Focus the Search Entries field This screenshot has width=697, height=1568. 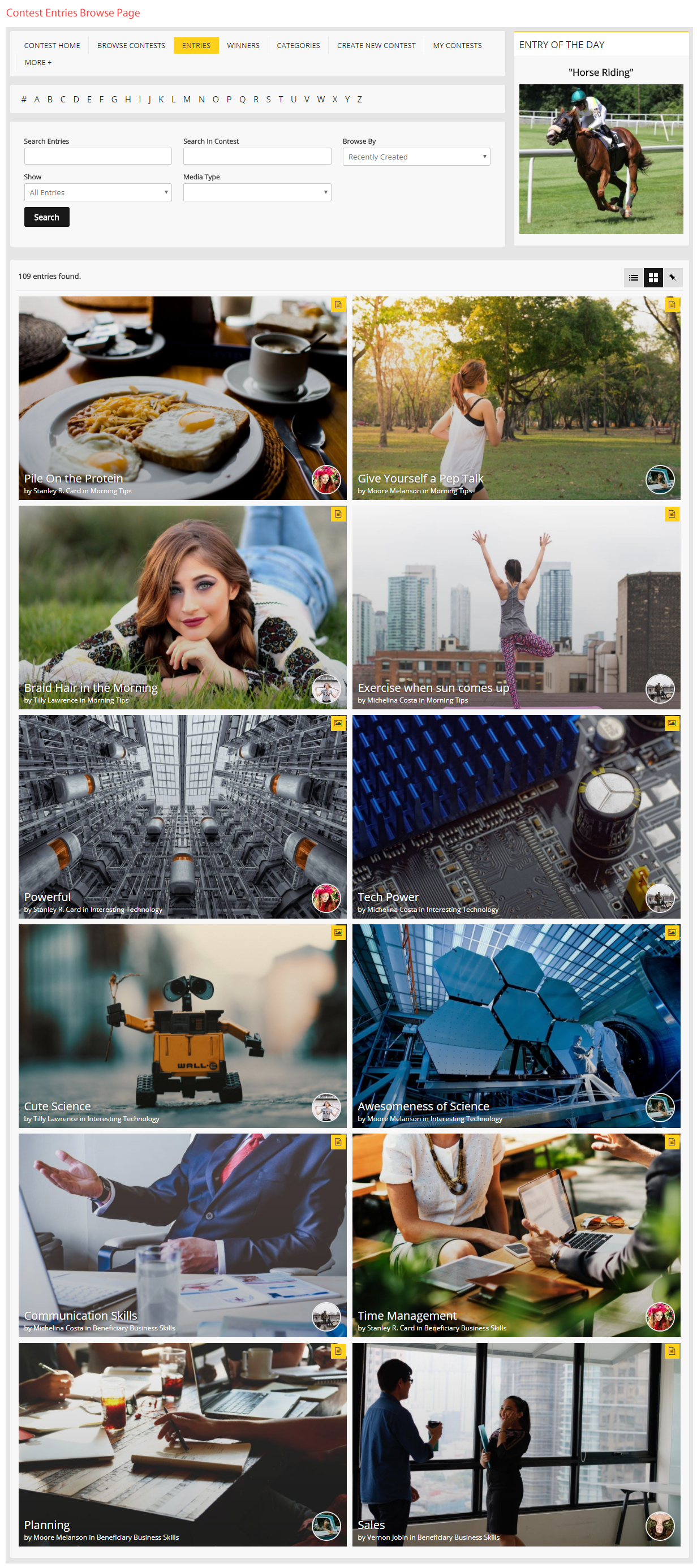click(98, 157)
